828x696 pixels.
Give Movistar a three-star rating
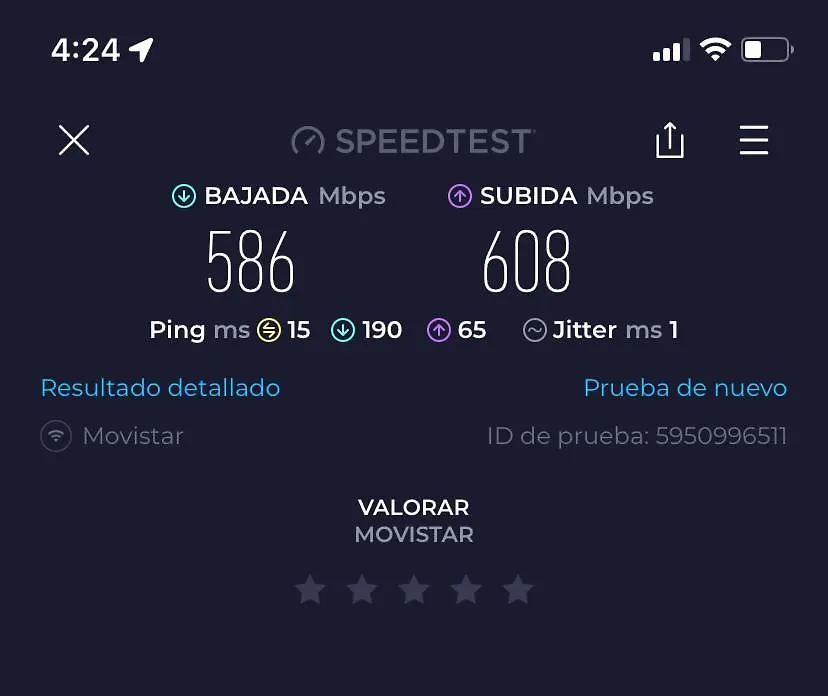coord(414,590)
